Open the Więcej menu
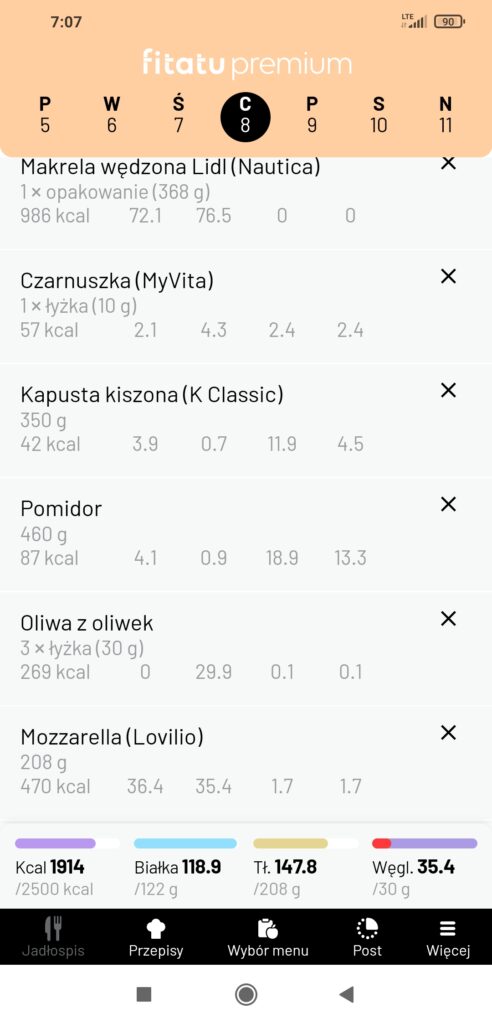The width and height of the screenshot is (492, 1024). [x=448, y=937]
